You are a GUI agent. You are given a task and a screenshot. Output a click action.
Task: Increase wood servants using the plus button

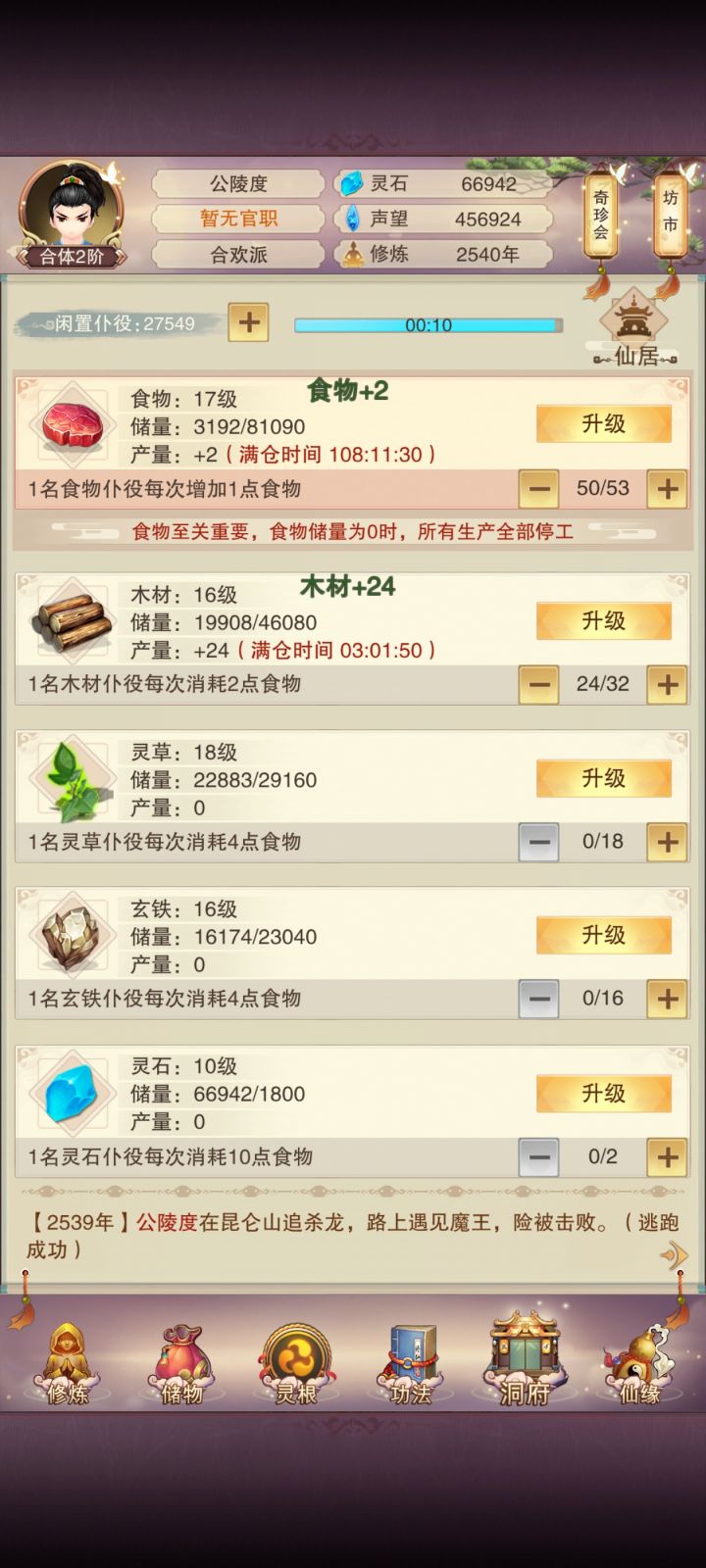click(x=666, y=684)
